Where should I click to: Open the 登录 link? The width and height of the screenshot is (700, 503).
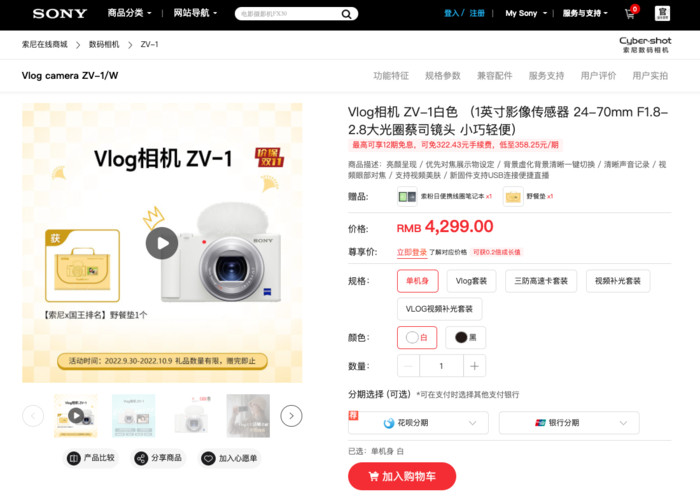coord(451,14)
